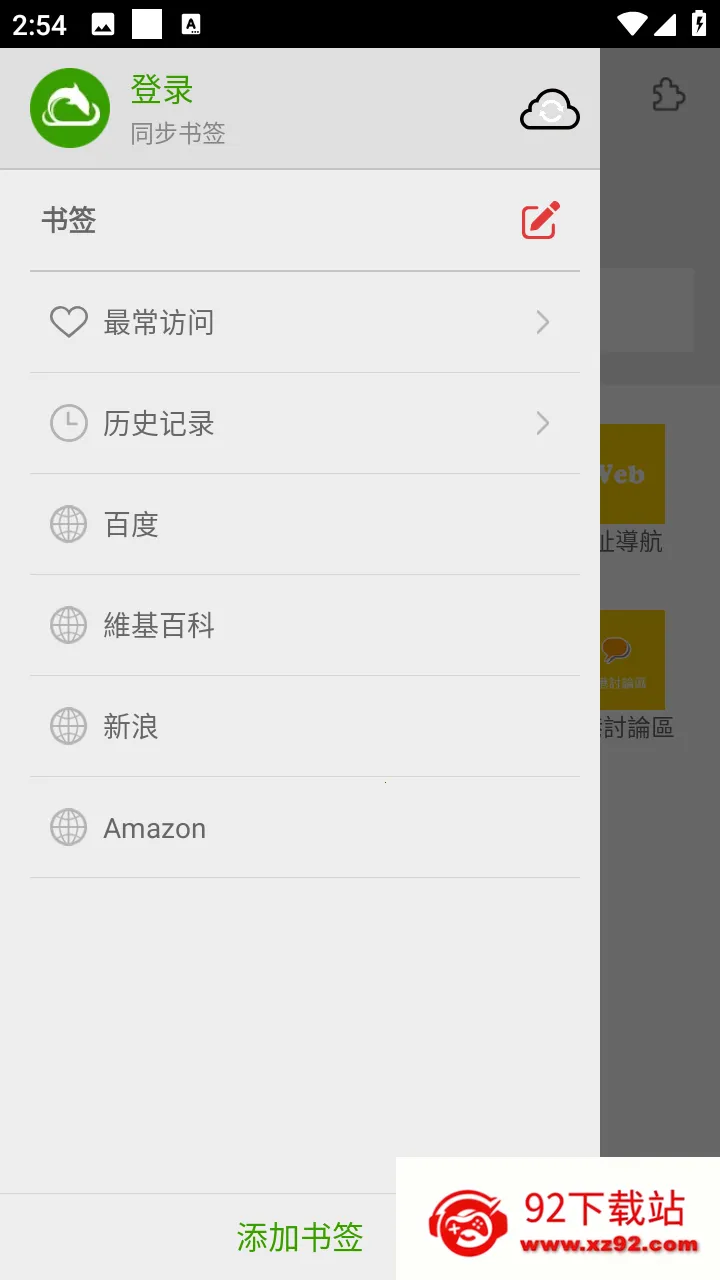
Task: Click the globe icon beside 維基百科
Action: click(68, 625)
